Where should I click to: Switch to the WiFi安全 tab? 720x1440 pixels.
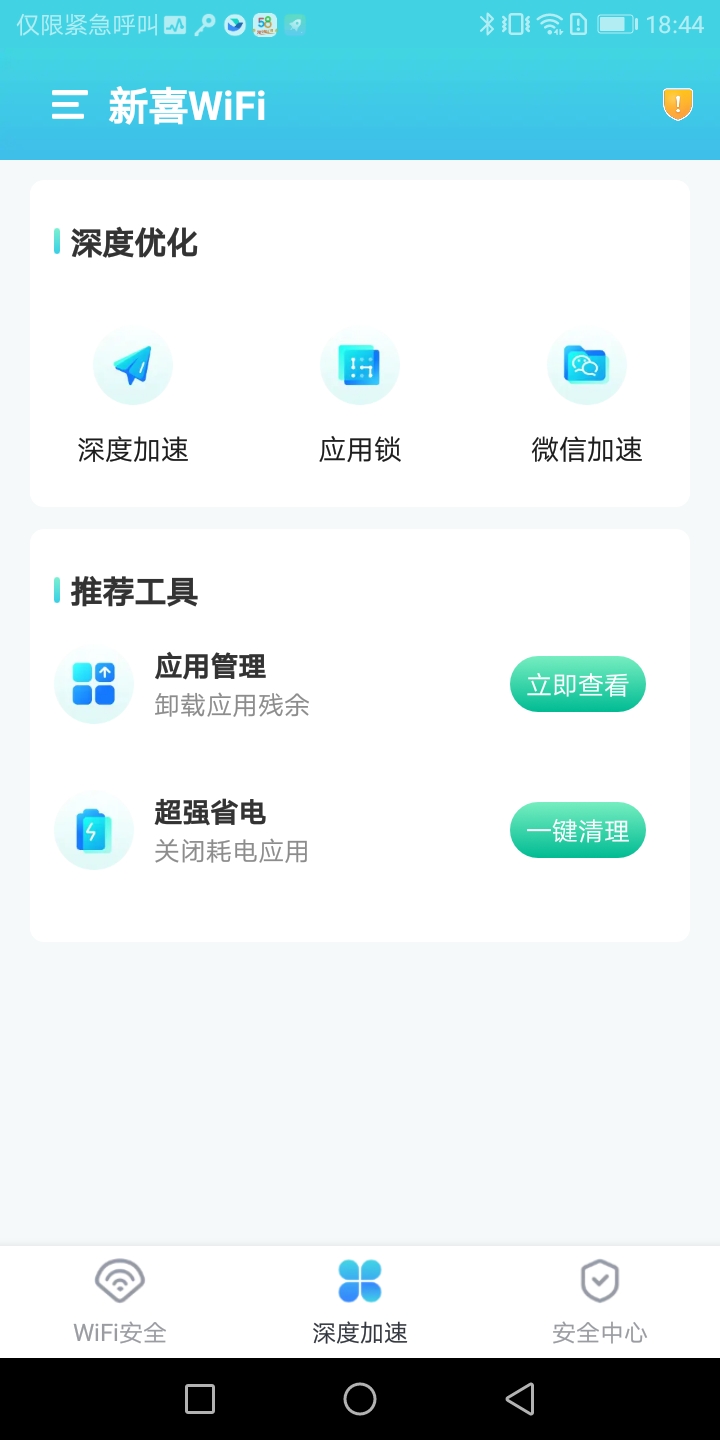[x=119, y=1300]
